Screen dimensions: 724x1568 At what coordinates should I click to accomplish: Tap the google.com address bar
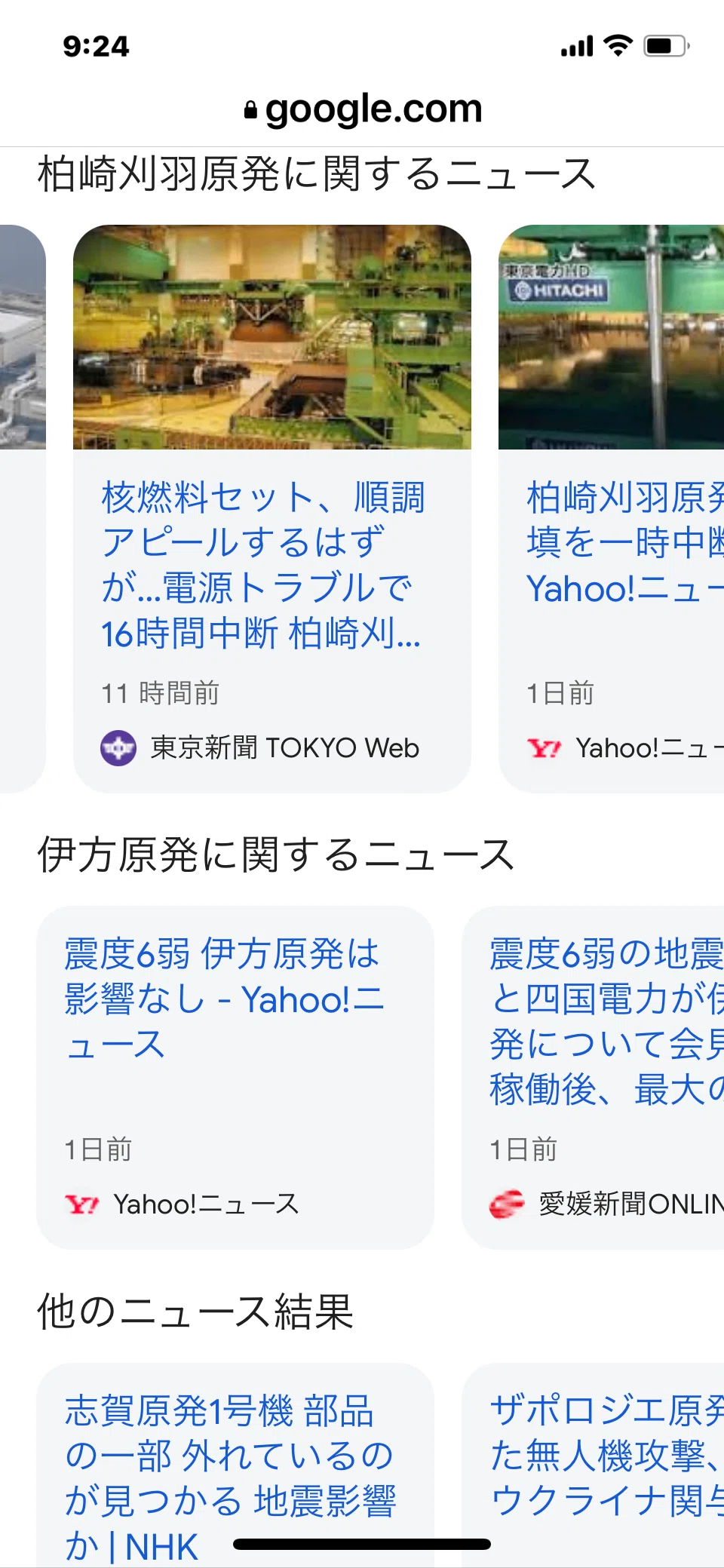(x=363, y=109)
